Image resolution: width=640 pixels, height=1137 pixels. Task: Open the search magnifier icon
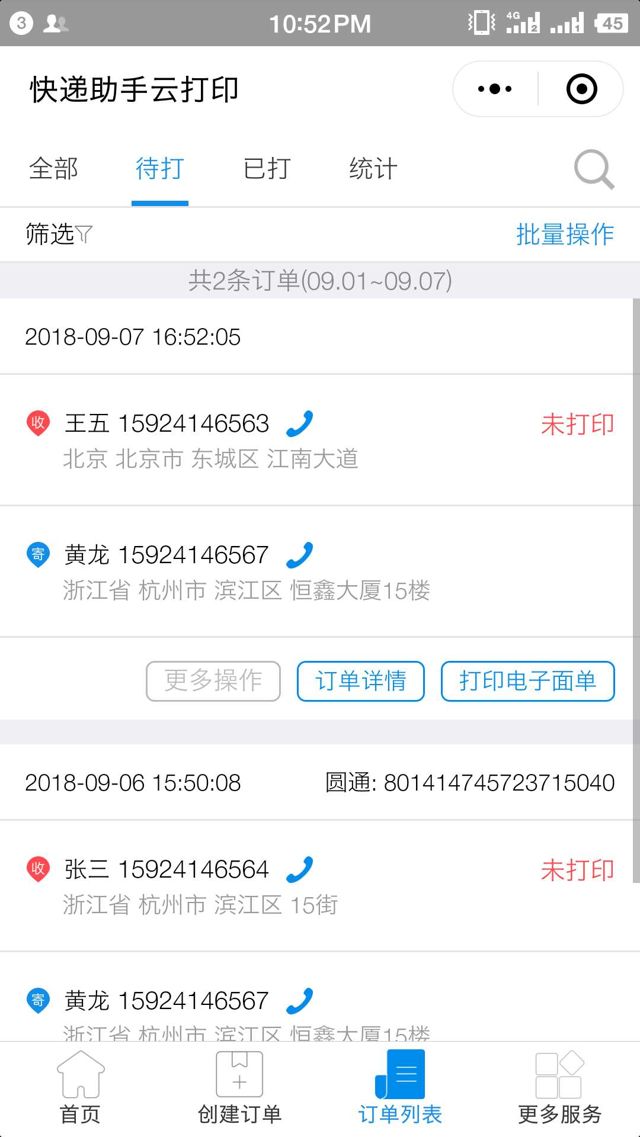tap(594, 170)
